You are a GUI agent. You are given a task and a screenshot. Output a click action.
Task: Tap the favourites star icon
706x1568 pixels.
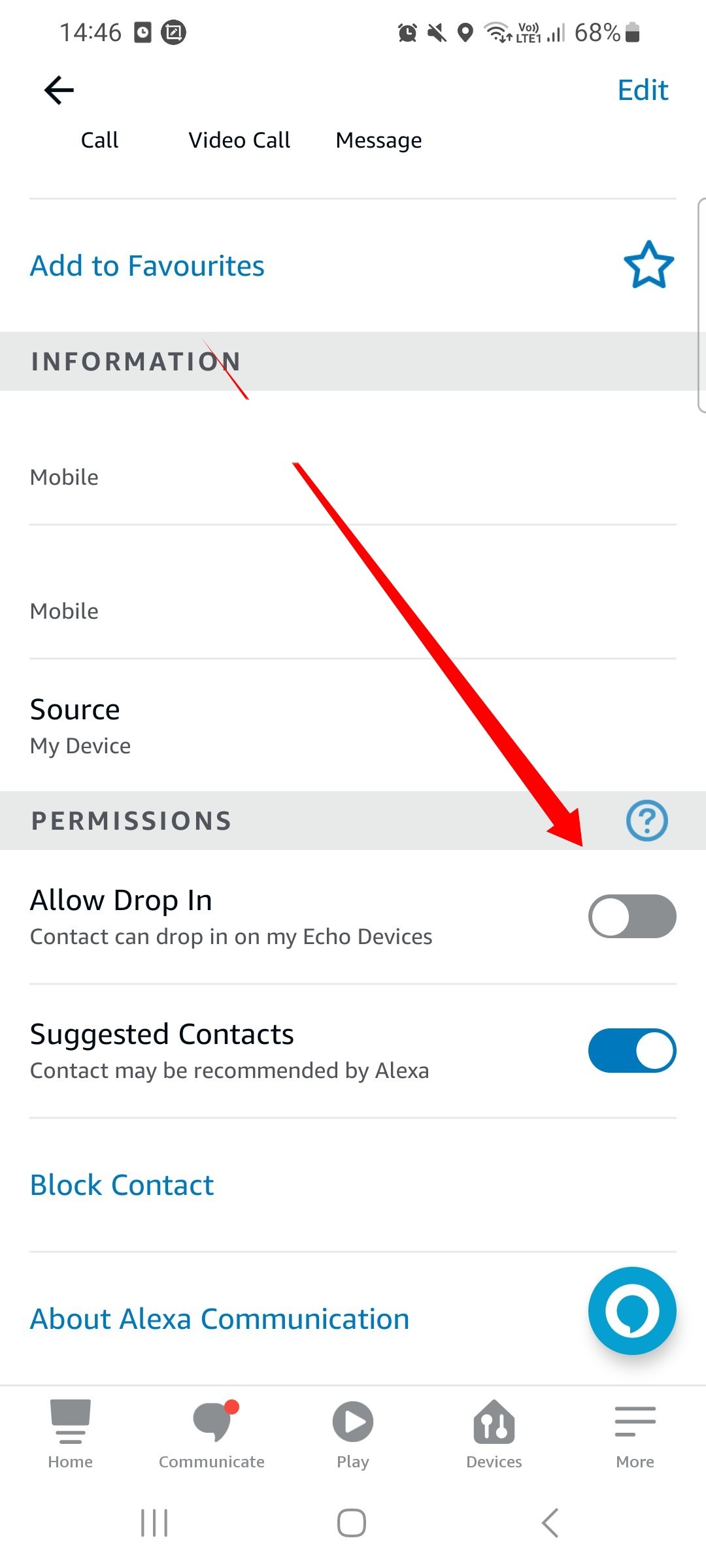coord(648,265)
